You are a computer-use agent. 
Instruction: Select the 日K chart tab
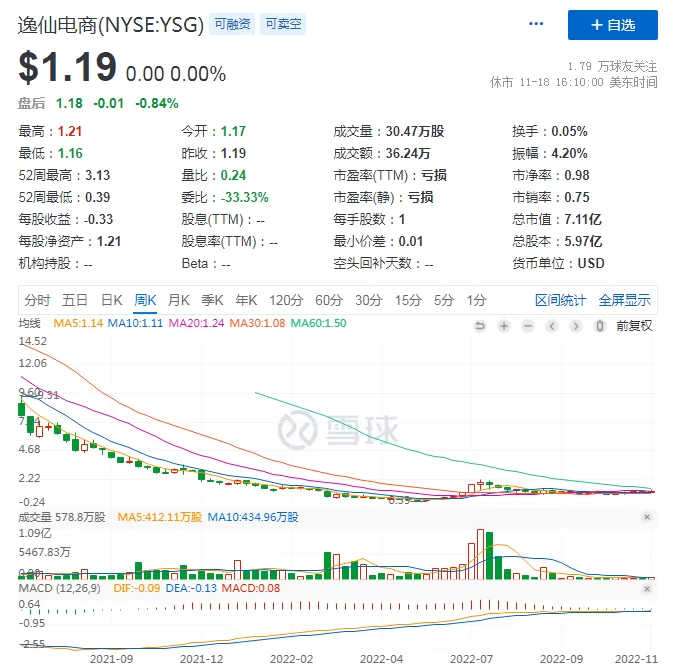111,300
